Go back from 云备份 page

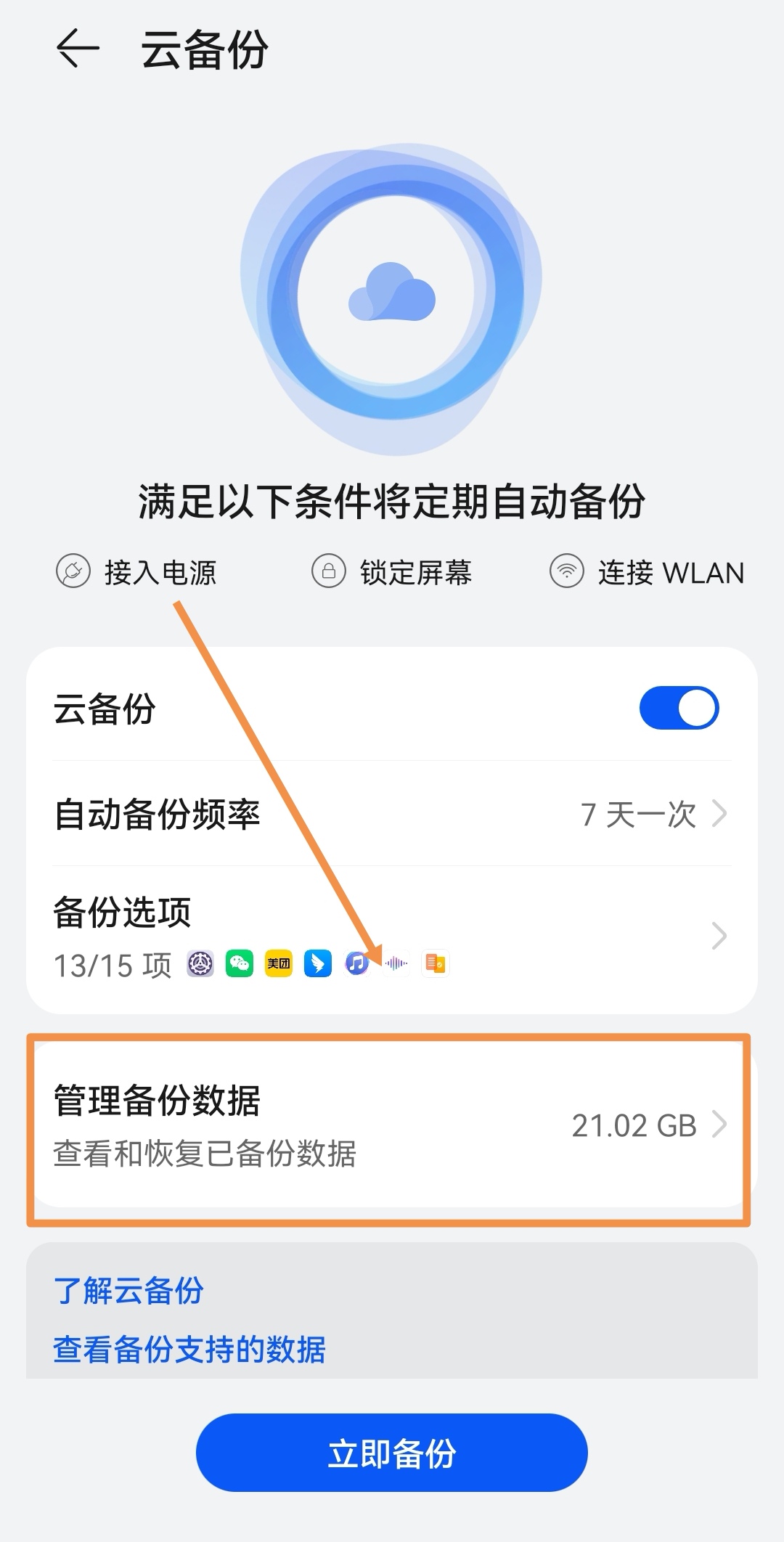pos(77,49)
